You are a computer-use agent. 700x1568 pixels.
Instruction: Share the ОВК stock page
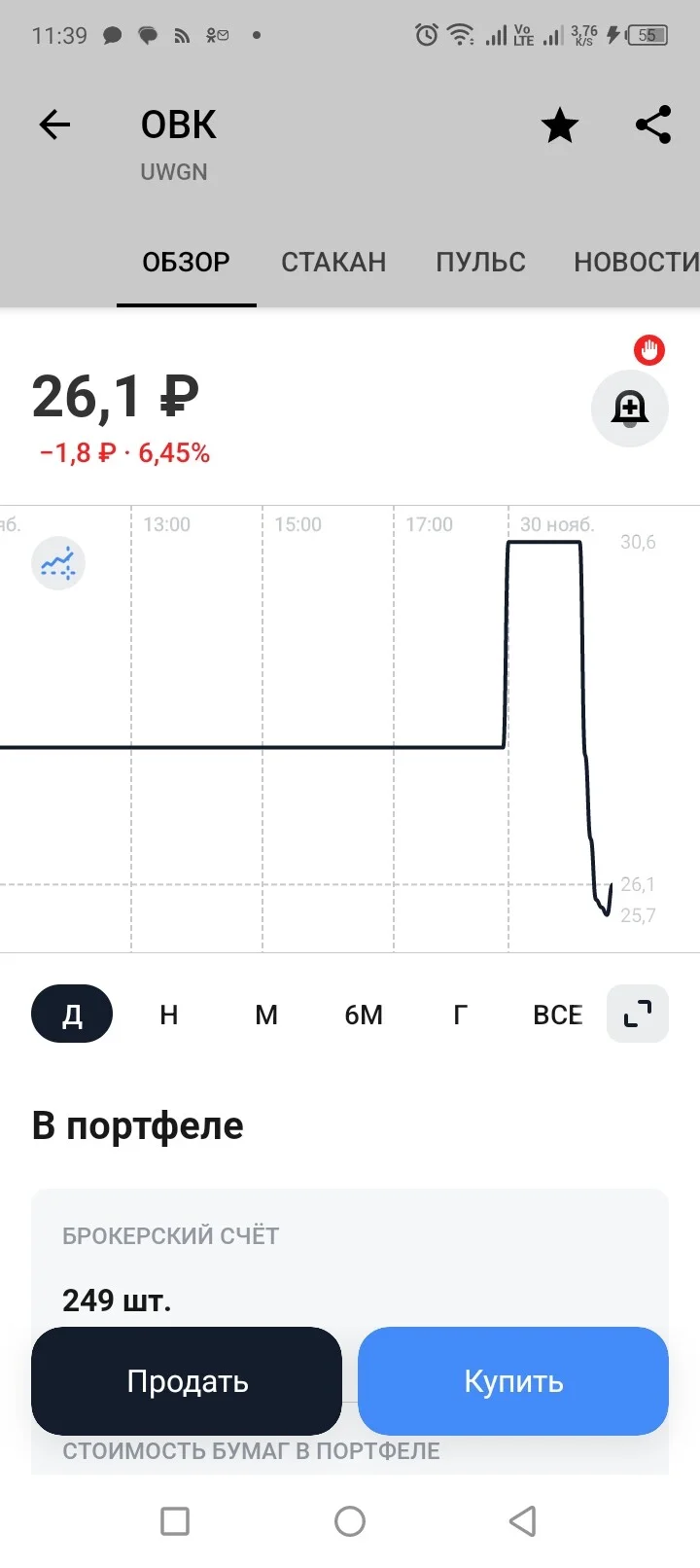point(653,125)
